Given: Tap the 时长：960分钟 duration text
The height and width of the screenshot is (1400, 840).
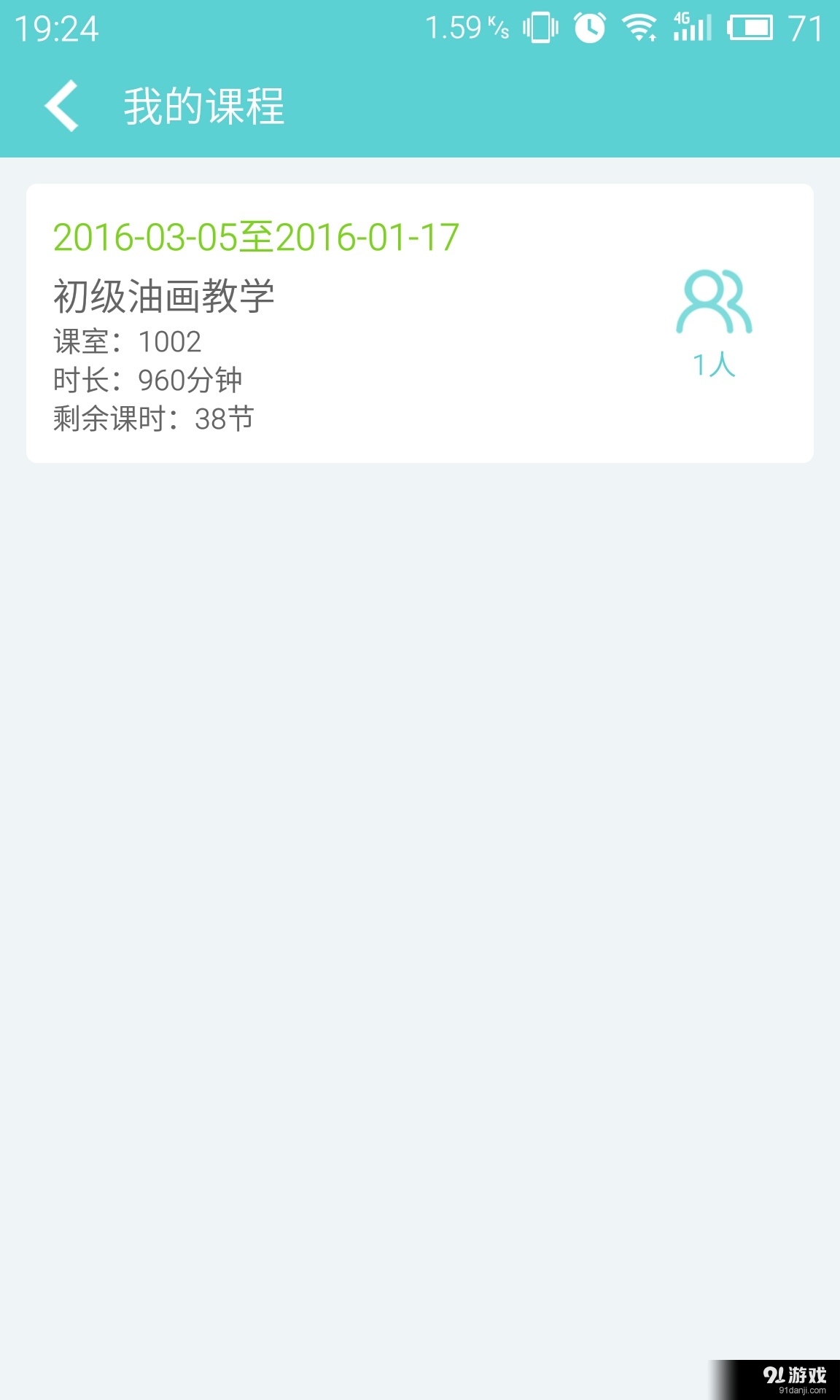Looking at the screenshot, I should coord(147,380).
